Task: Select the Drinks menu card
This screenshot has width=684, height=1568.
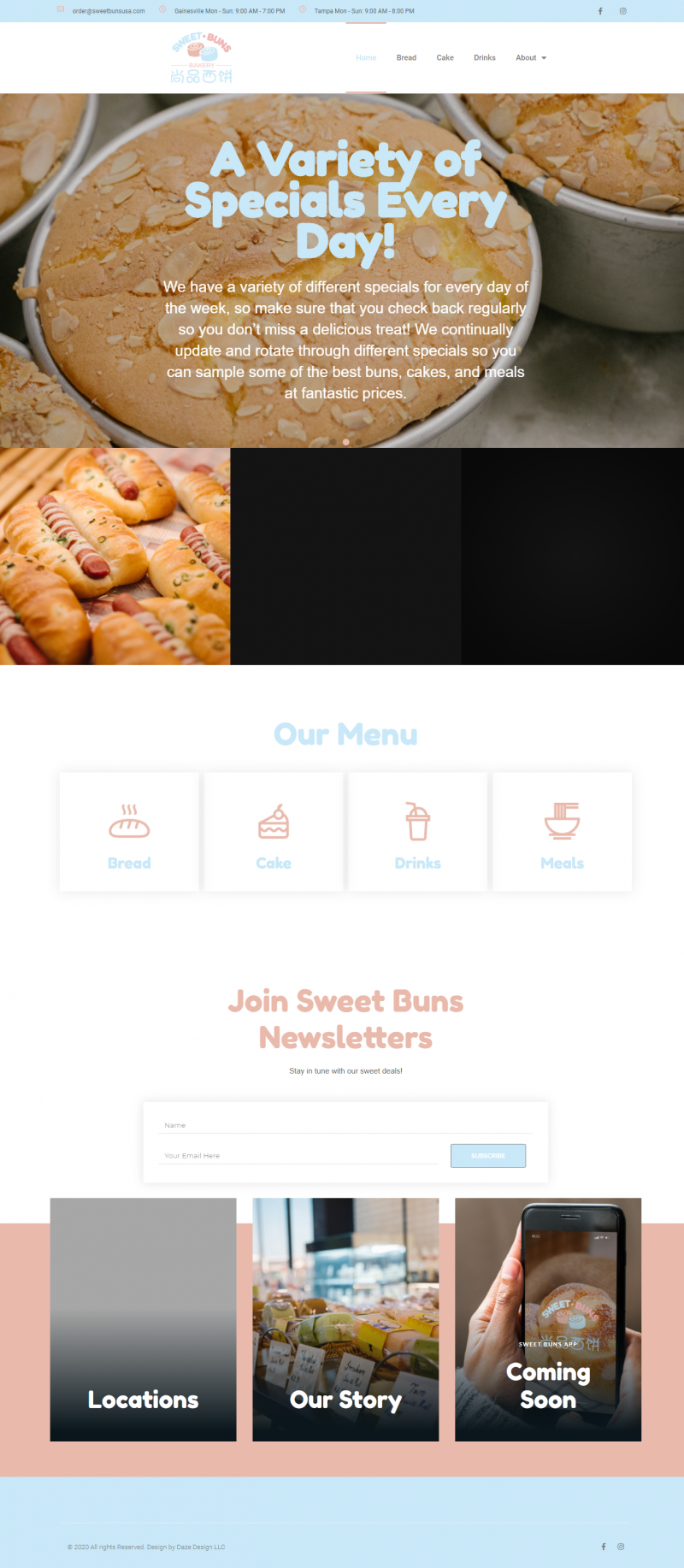Action: [x=418, y=832]
